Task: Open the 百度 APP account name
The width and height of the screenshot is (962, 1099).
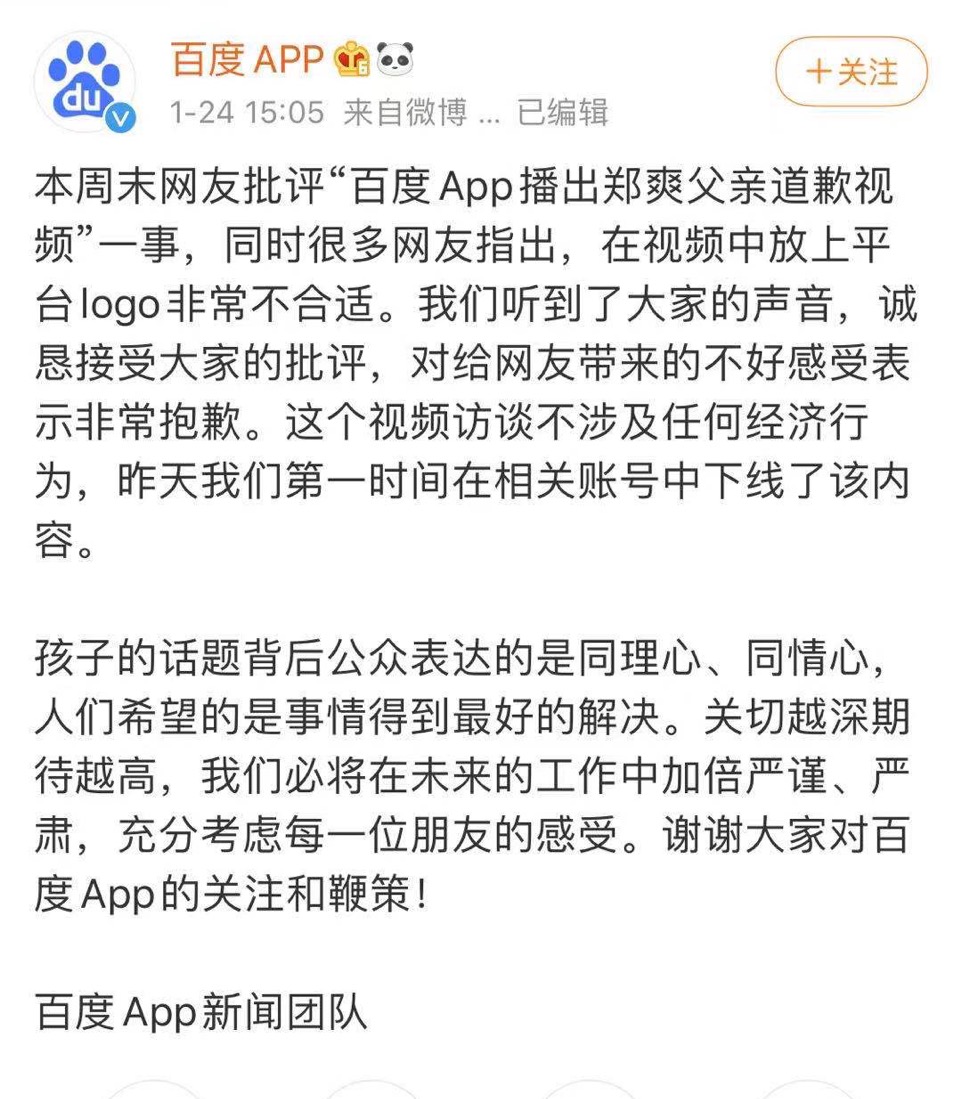Action: point(246,60)
